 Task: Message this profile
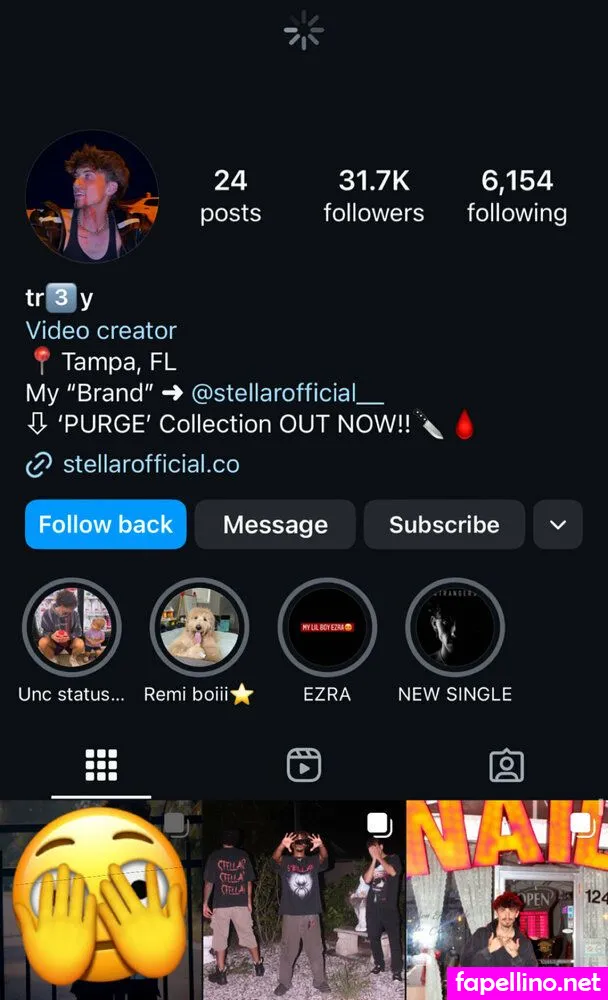(x=275, y=525)
